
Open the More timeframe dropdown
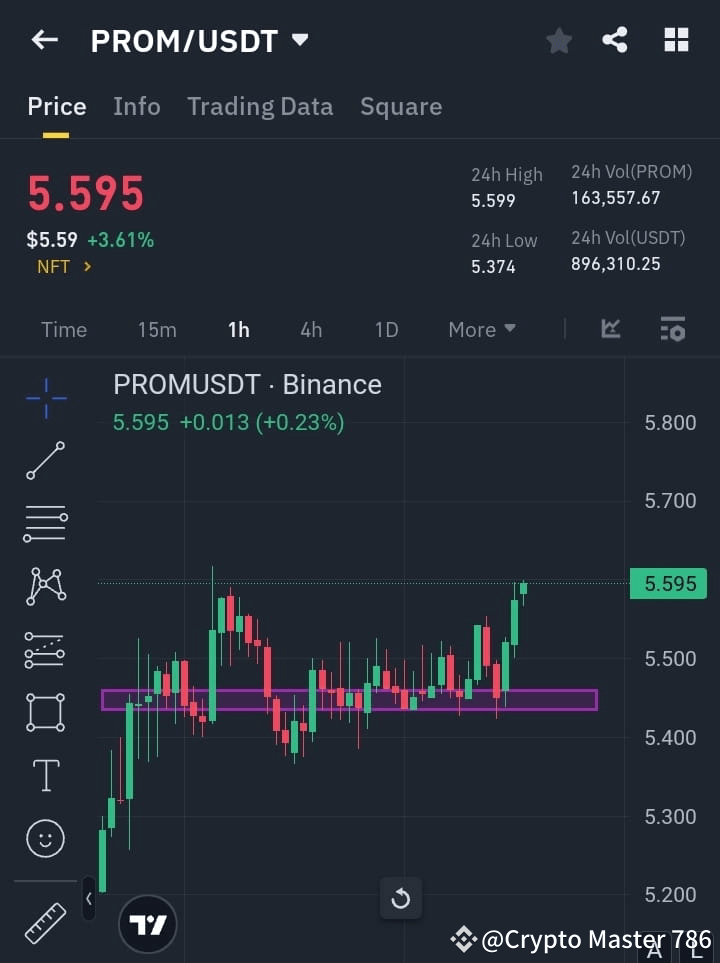tap(481, 329)
